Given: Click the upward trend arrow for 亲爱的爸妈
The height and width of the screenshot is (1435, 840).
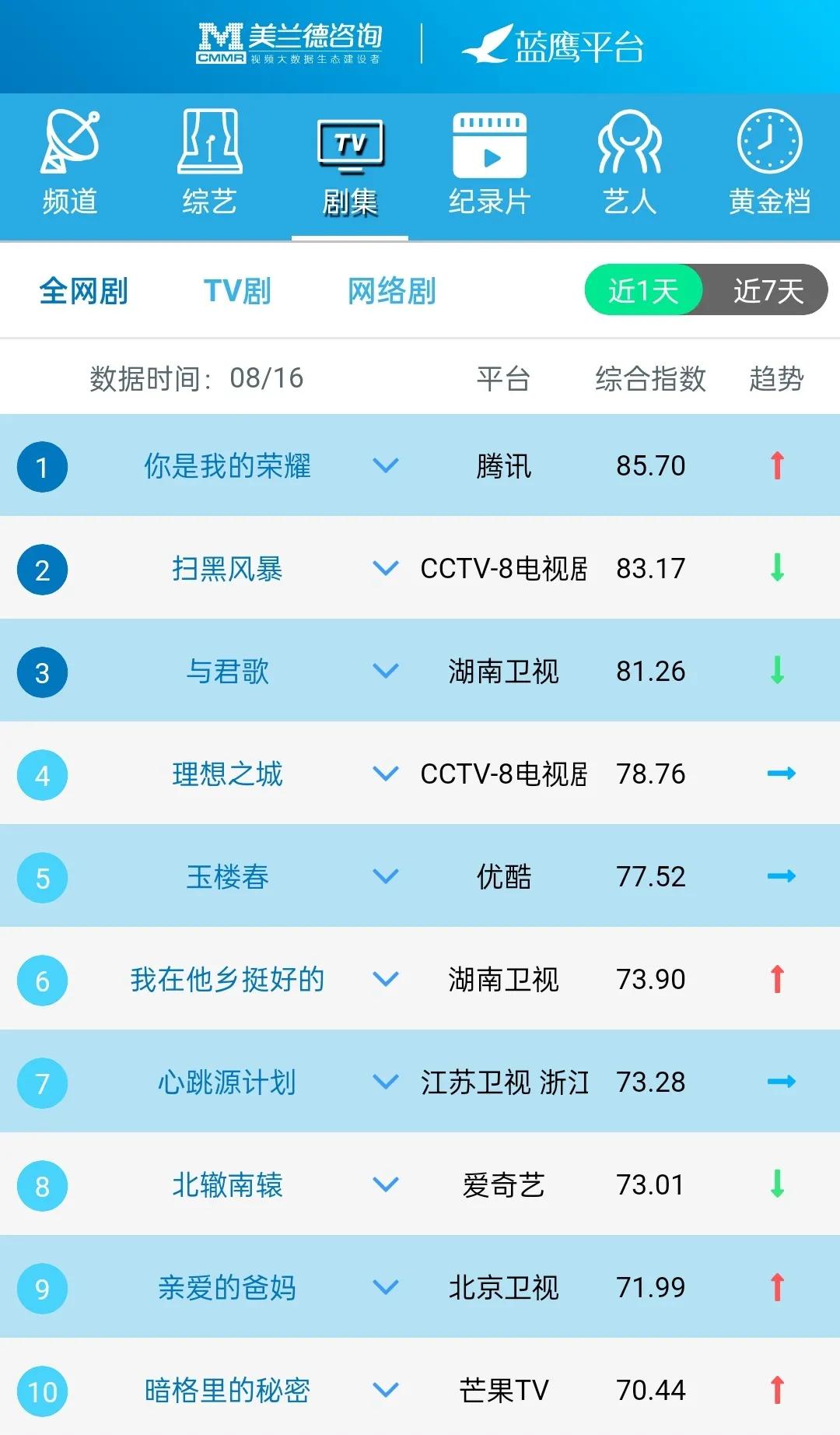Looking at the screenshot, I should [x=777, y=1287].
